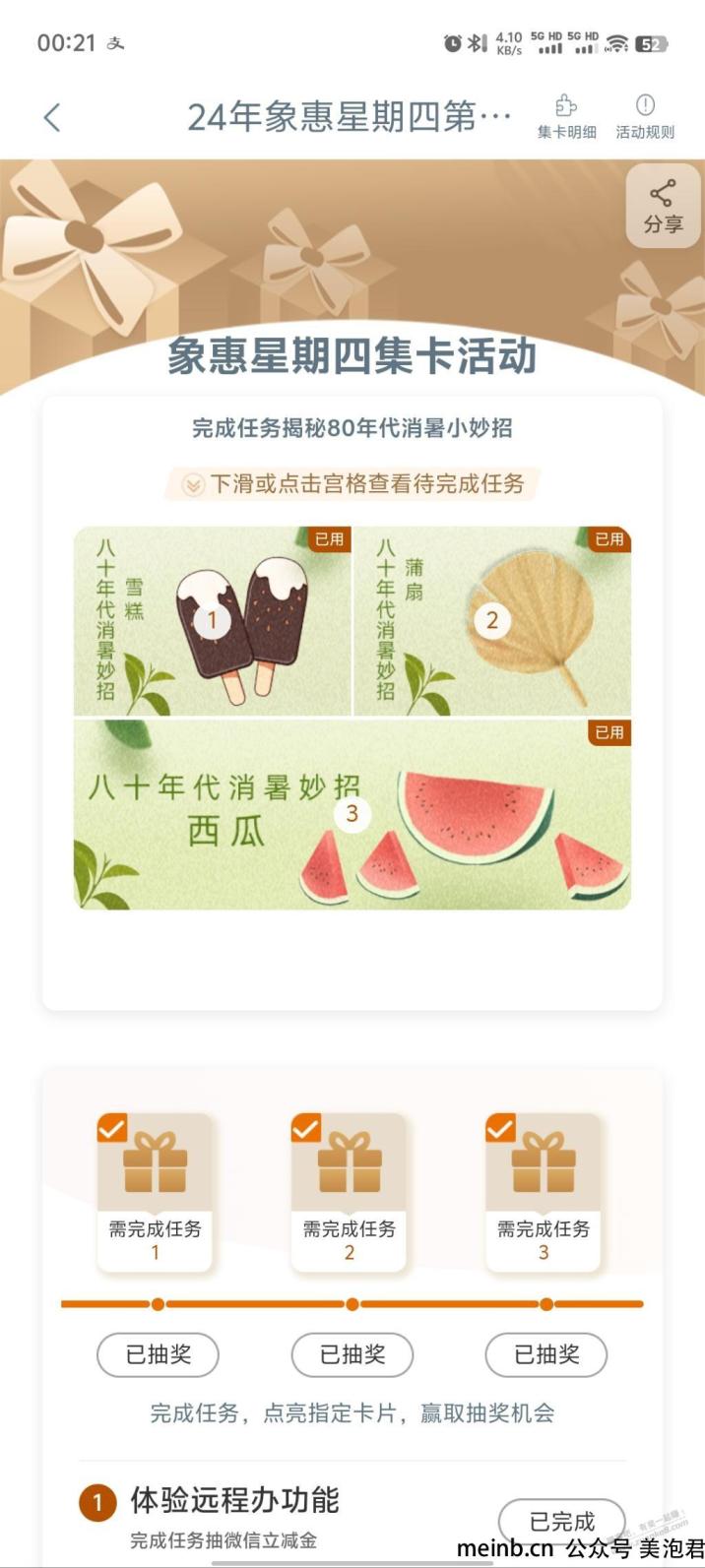Viewport: 705px width, 1568px height.
Task: Tap 已抽奖 button under task 2
Action: click(352, 1354)
